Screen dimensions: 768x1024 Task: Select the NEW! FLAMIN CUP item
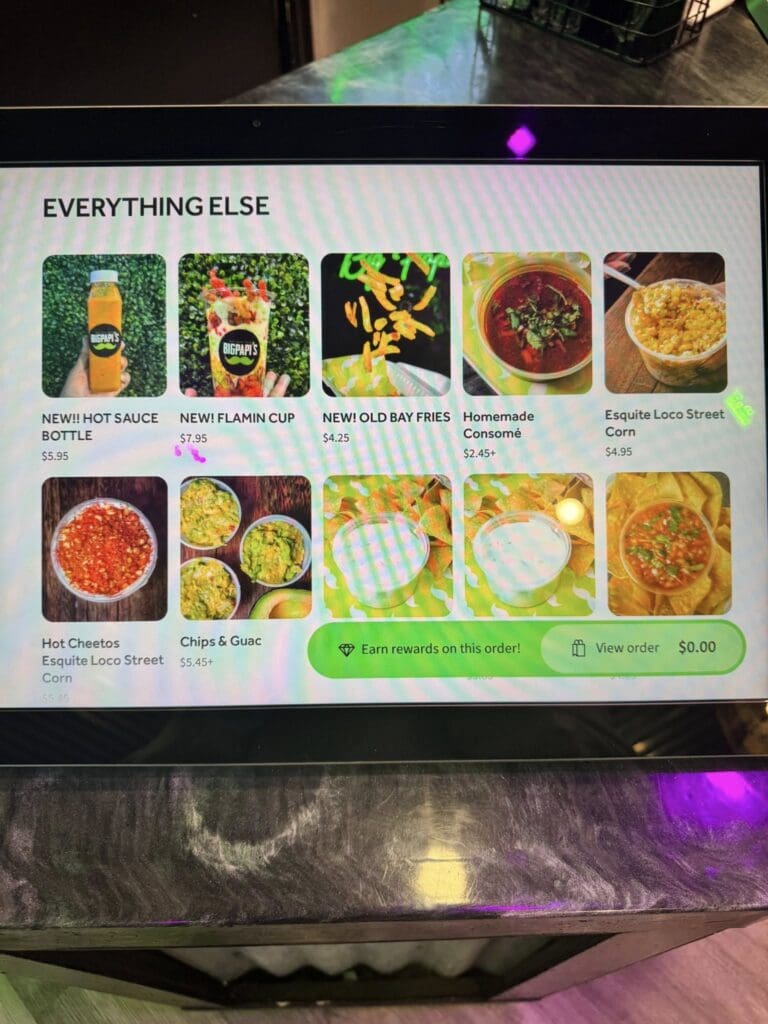(244, 325)
